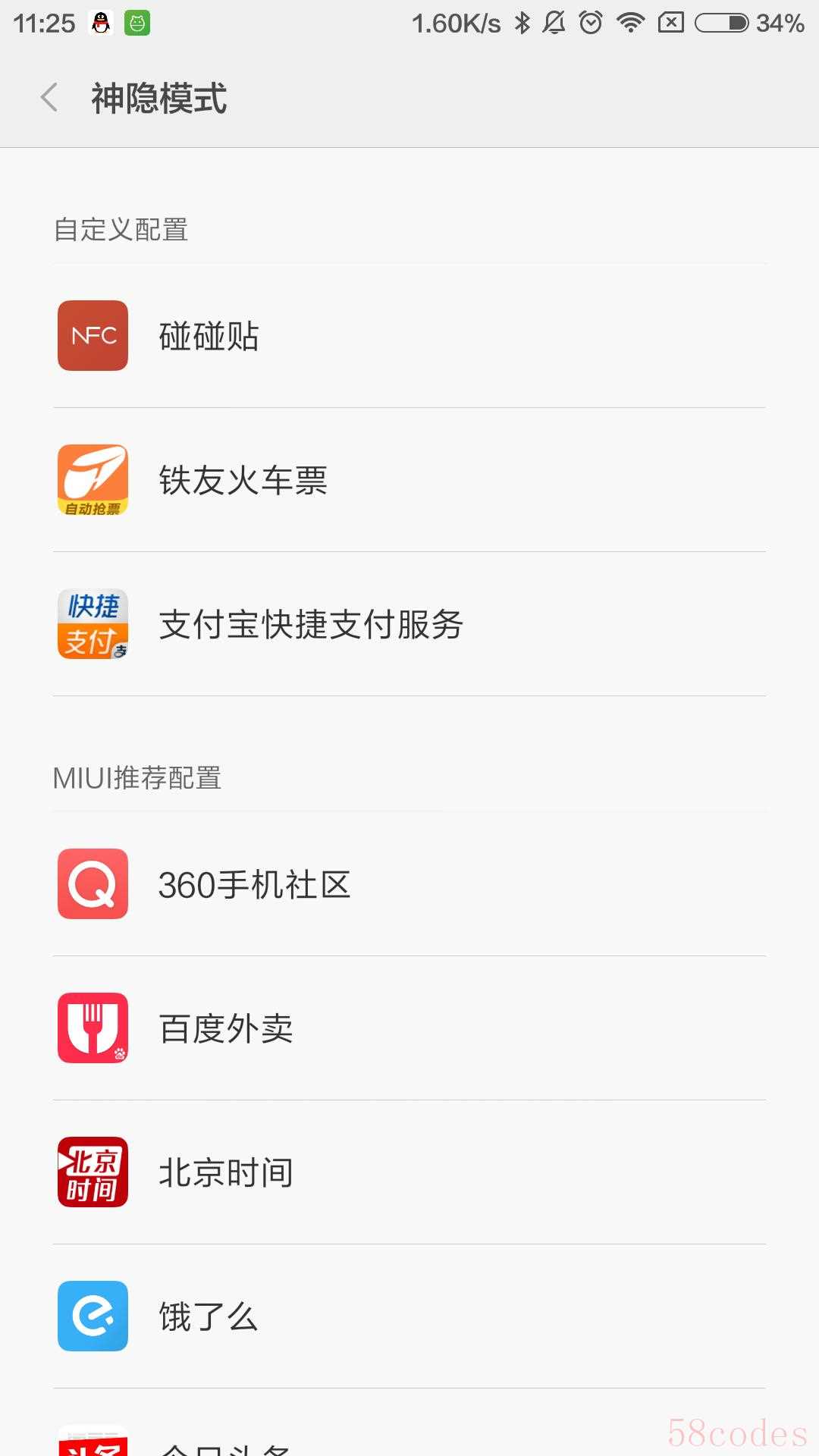The width and height of the screenshot is (819, 1456).
Task: Tap the 百度外卖 row
Action: point(409,1028)
